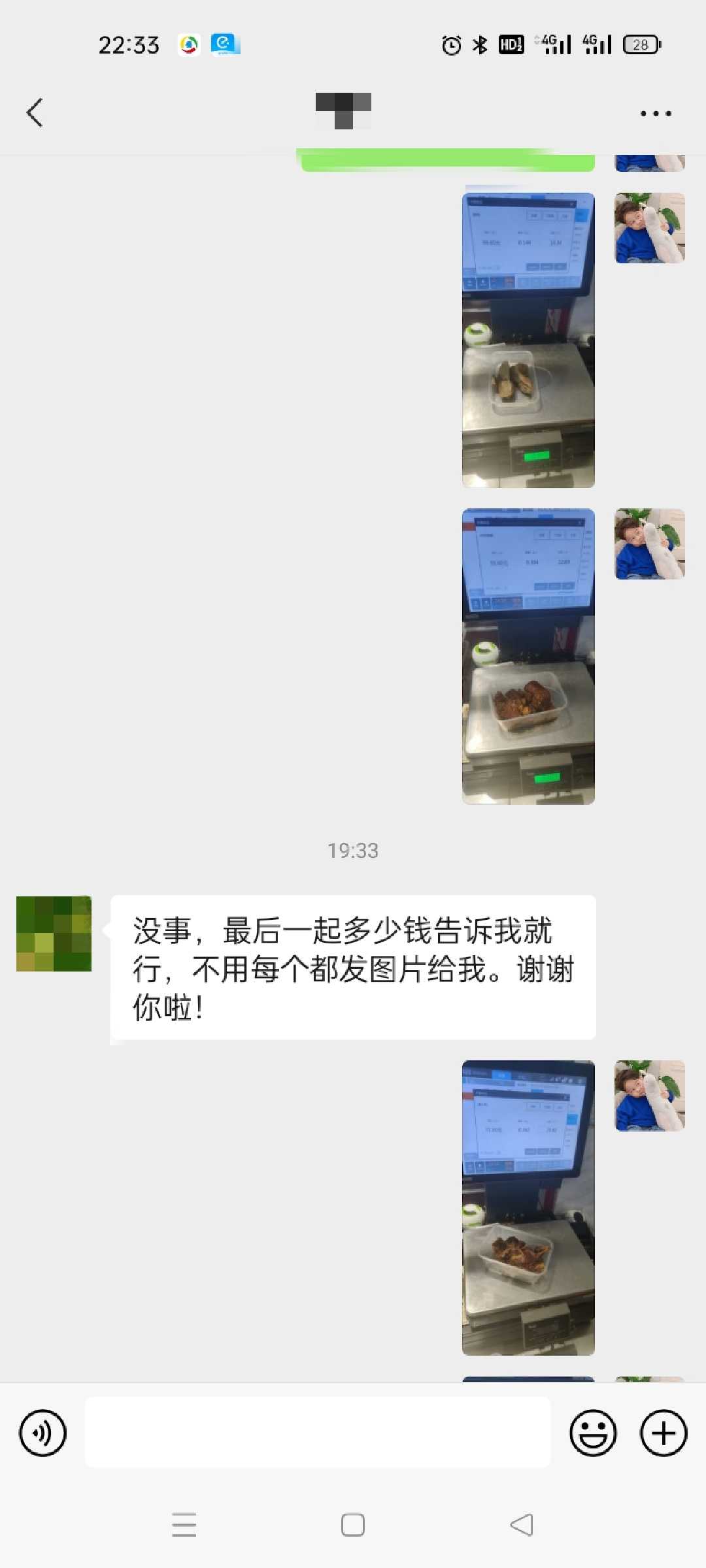This screenshot has width=706, height=1568.
Task: View photo sent after the 19:33 message
Action: click(x=528, y=1207)
